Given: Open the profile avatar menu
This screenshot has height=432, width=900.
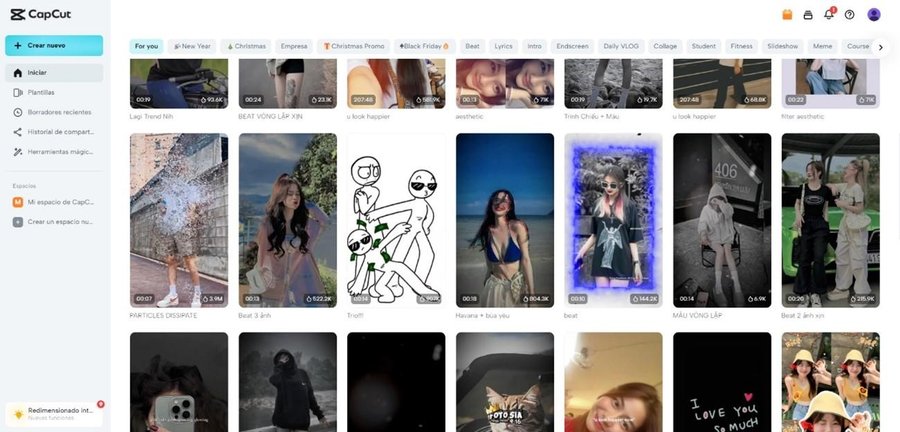Looking at the screenshot, I should (874, 15).
